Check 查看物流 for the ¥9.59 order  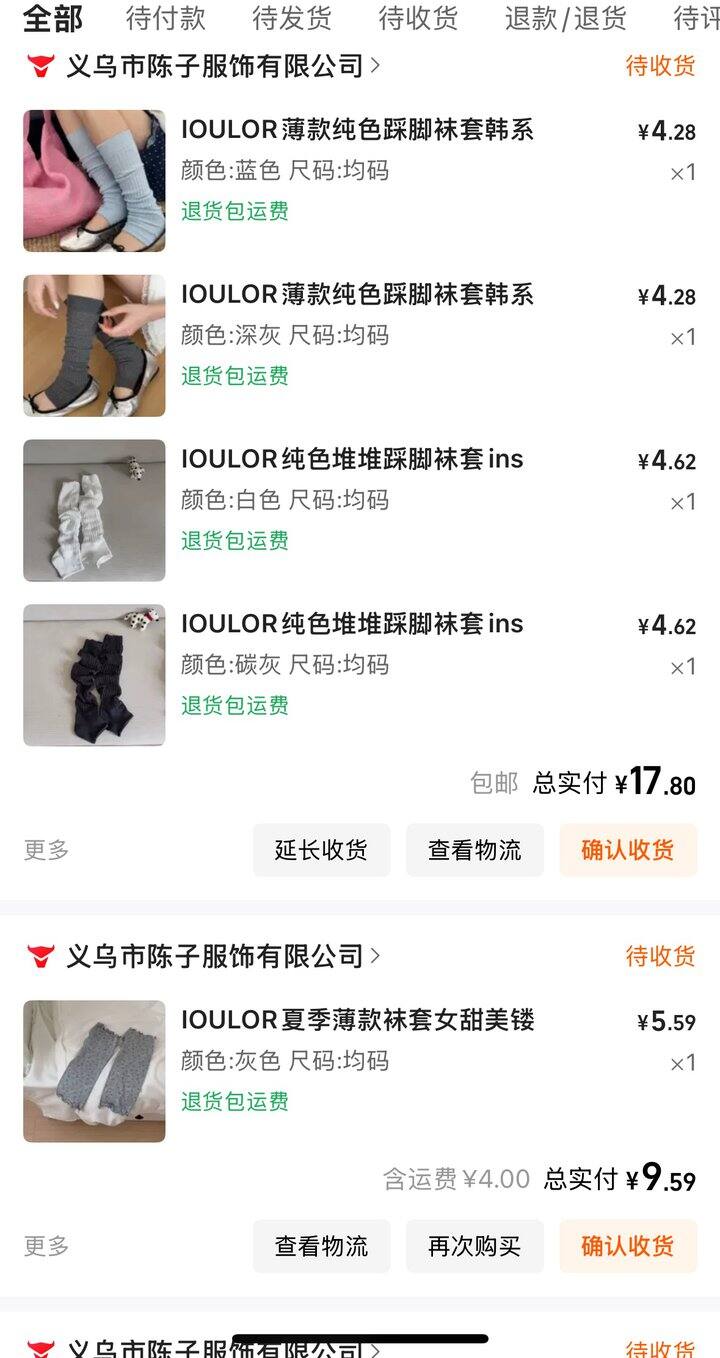[x=321, y=1246]
